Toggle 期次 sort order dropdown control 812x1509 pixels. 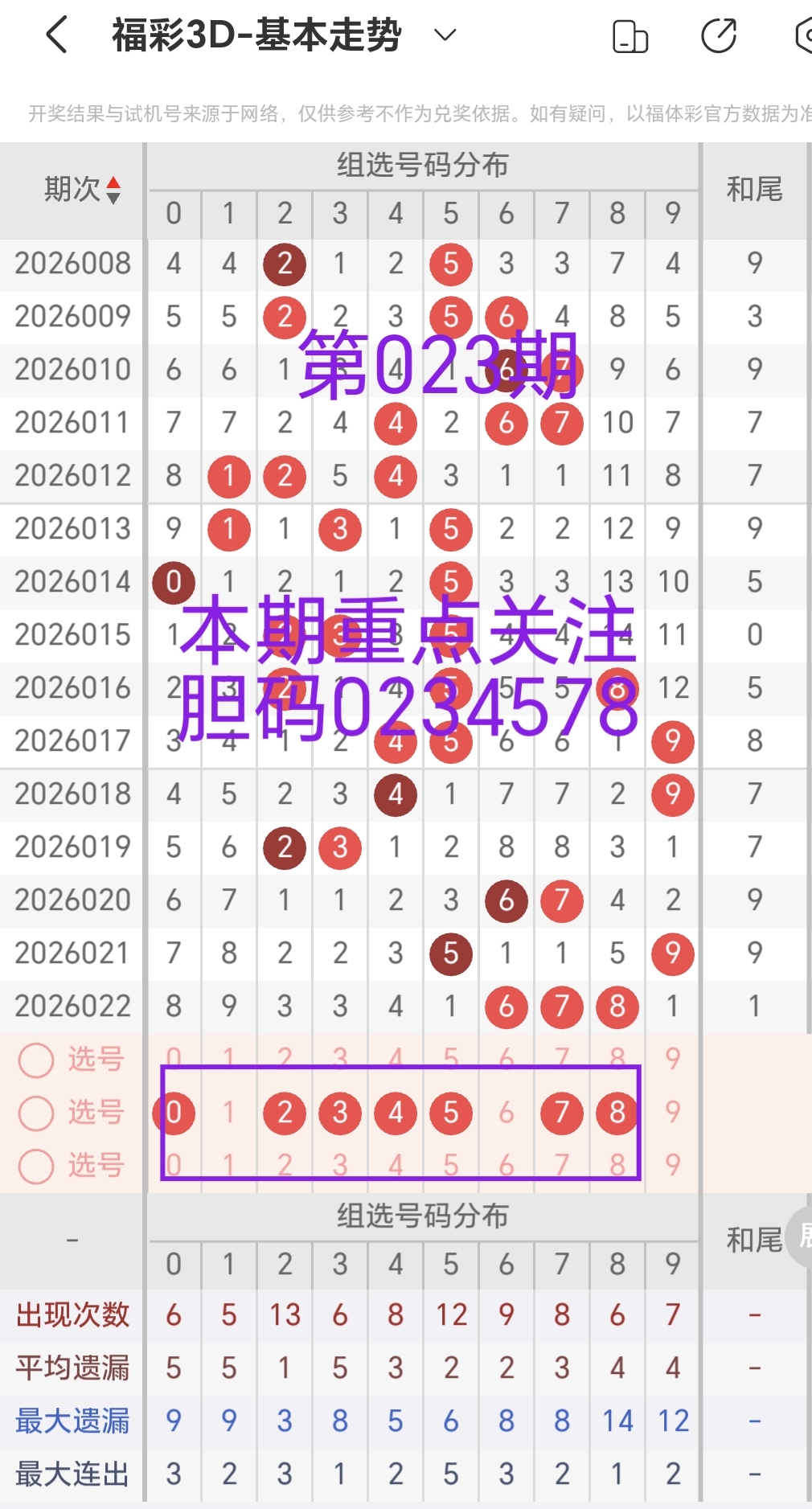(x=113, y=191)
